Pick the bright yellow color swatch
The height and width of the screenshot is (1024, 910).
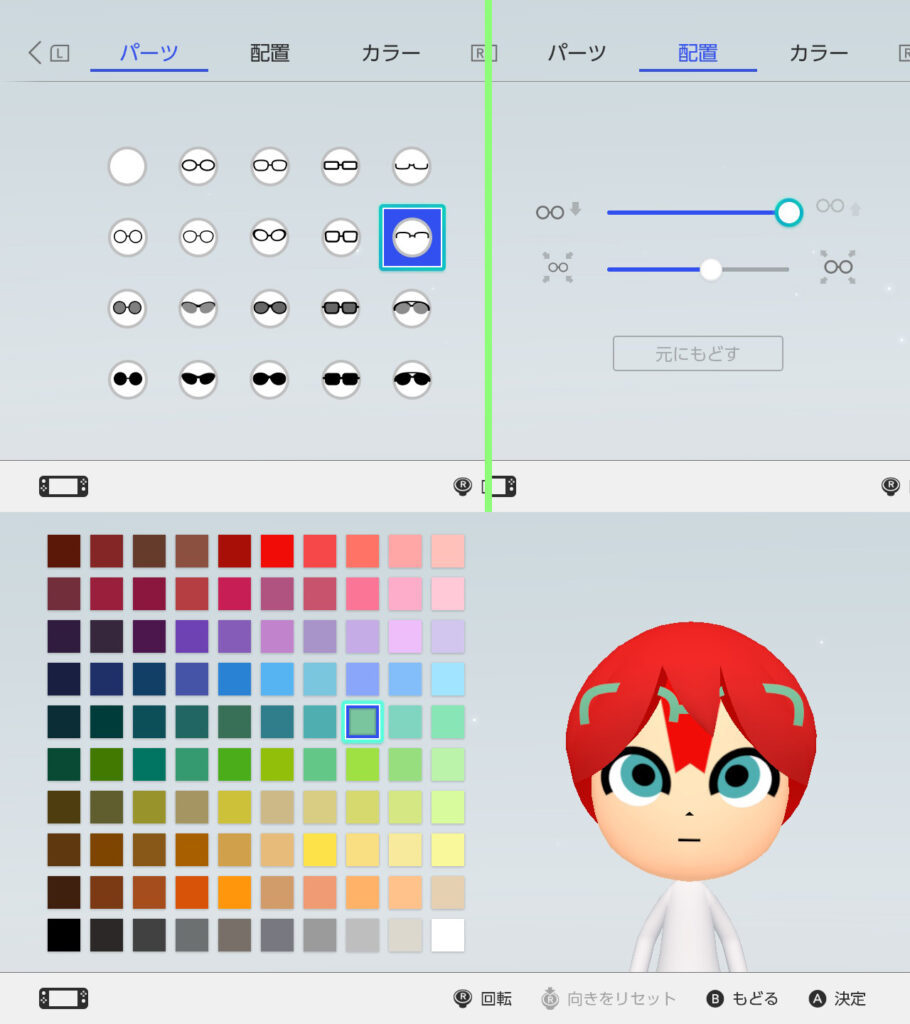point(320,849)
